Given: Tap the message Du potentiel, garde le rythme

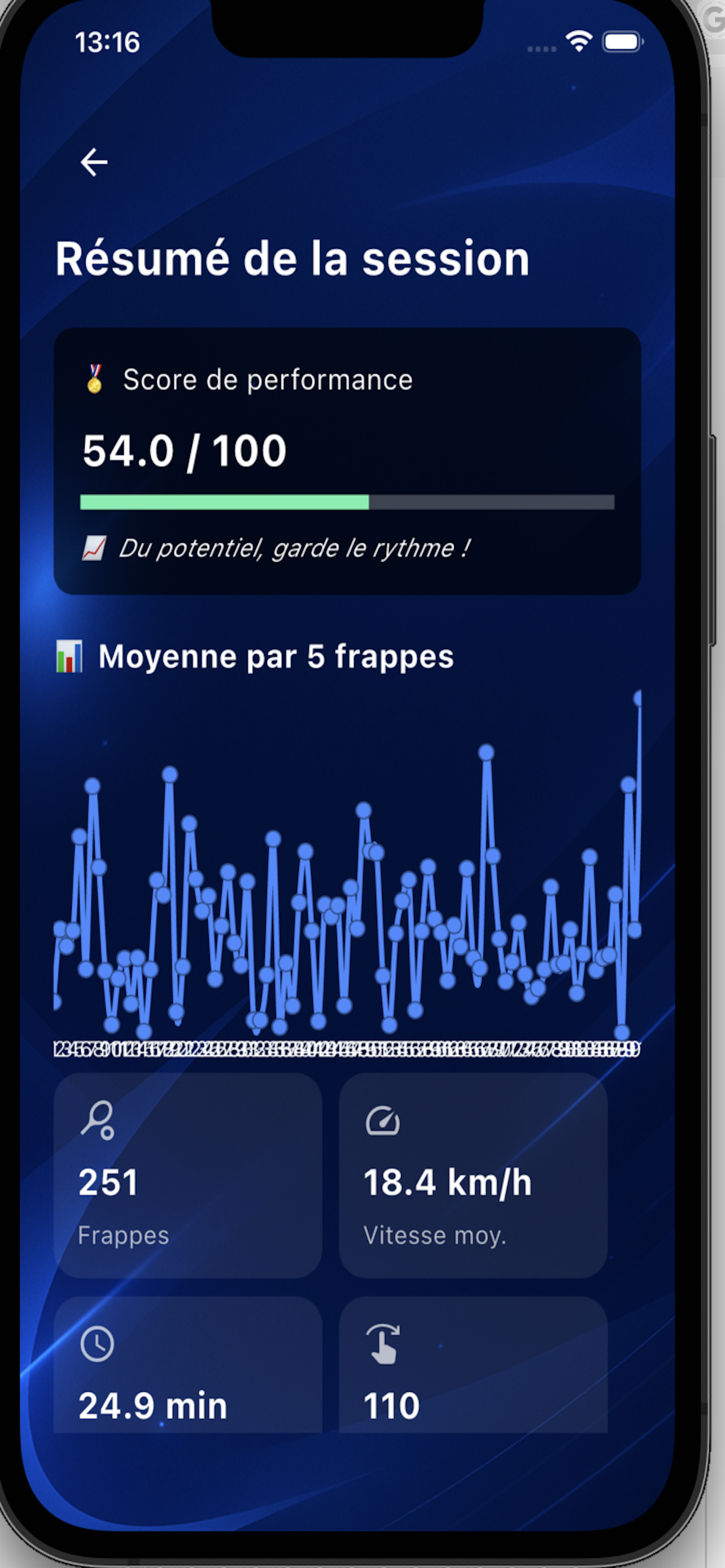Looking at the screenshot, I should (296, 549).
